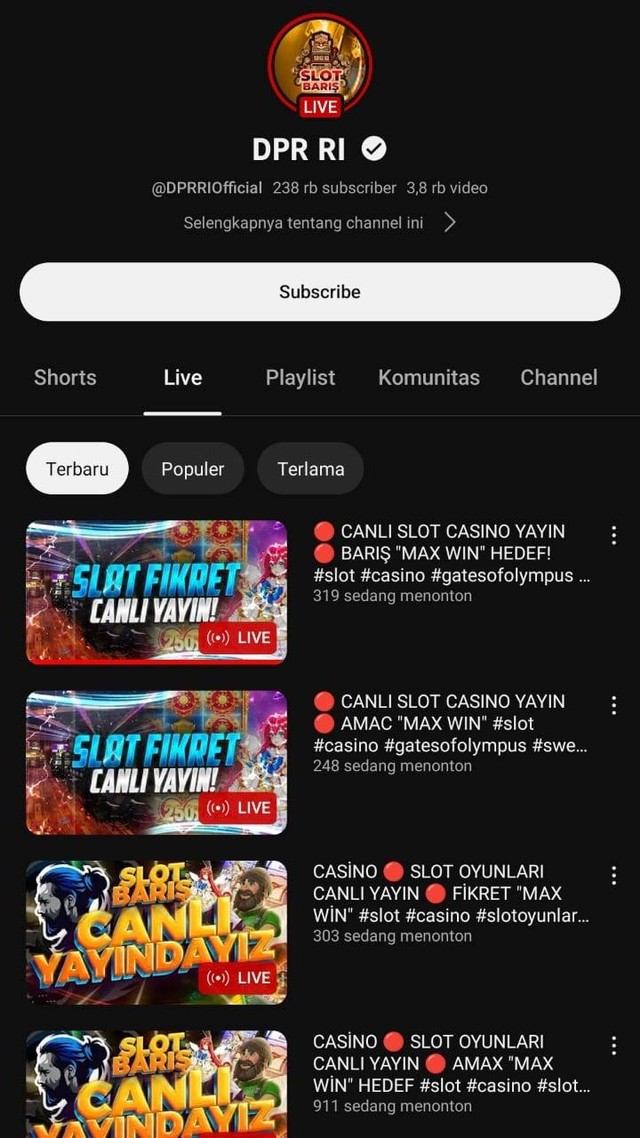Image resolution: width=640 pixels, height=1138 pixels.
Task: Open the Komunitas tab
Action: click(x=428, y=378)
